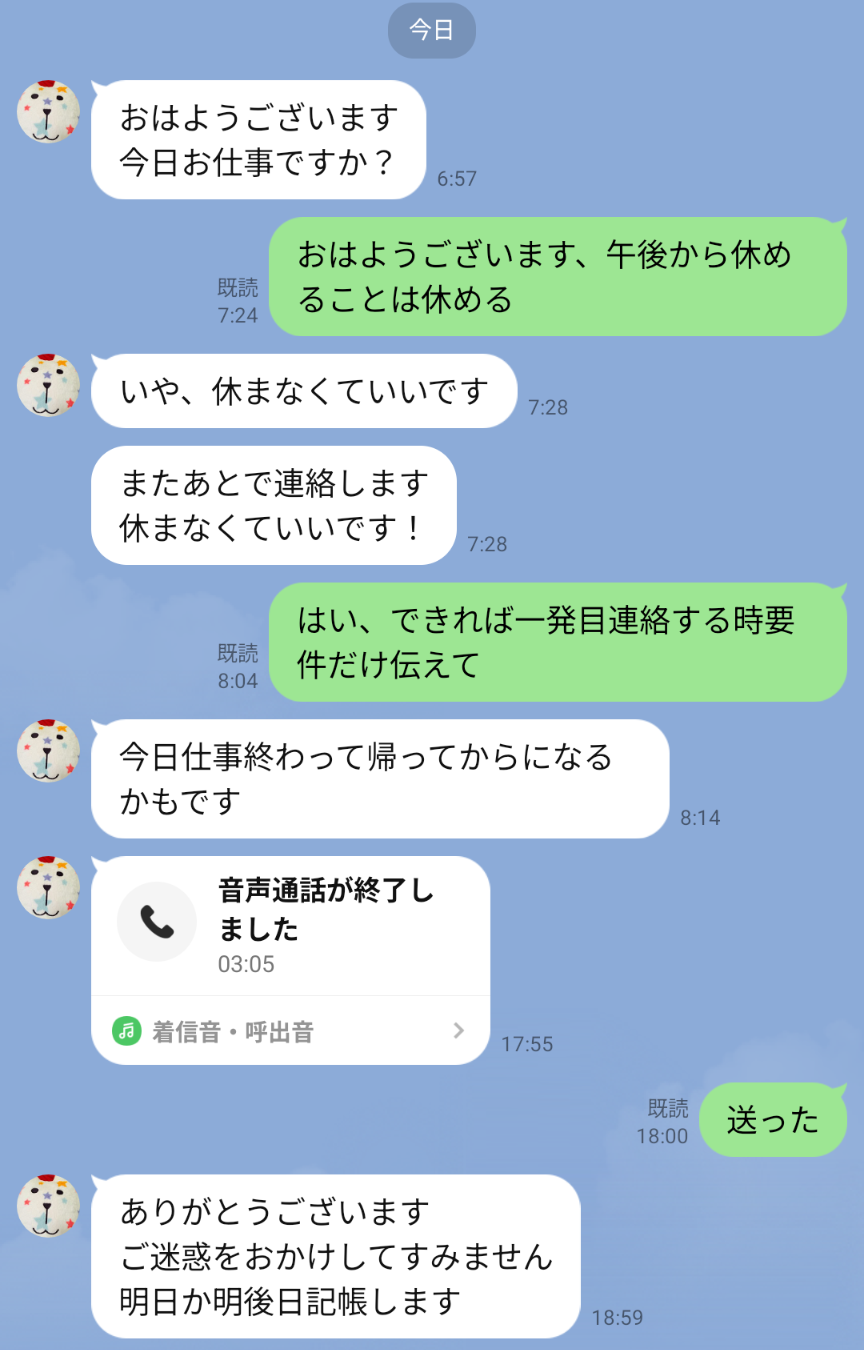This screenshot has width=864, height=1350.
Task: Tap the avatar next to いや、休まなくていいです
Action: click(49, 386)
